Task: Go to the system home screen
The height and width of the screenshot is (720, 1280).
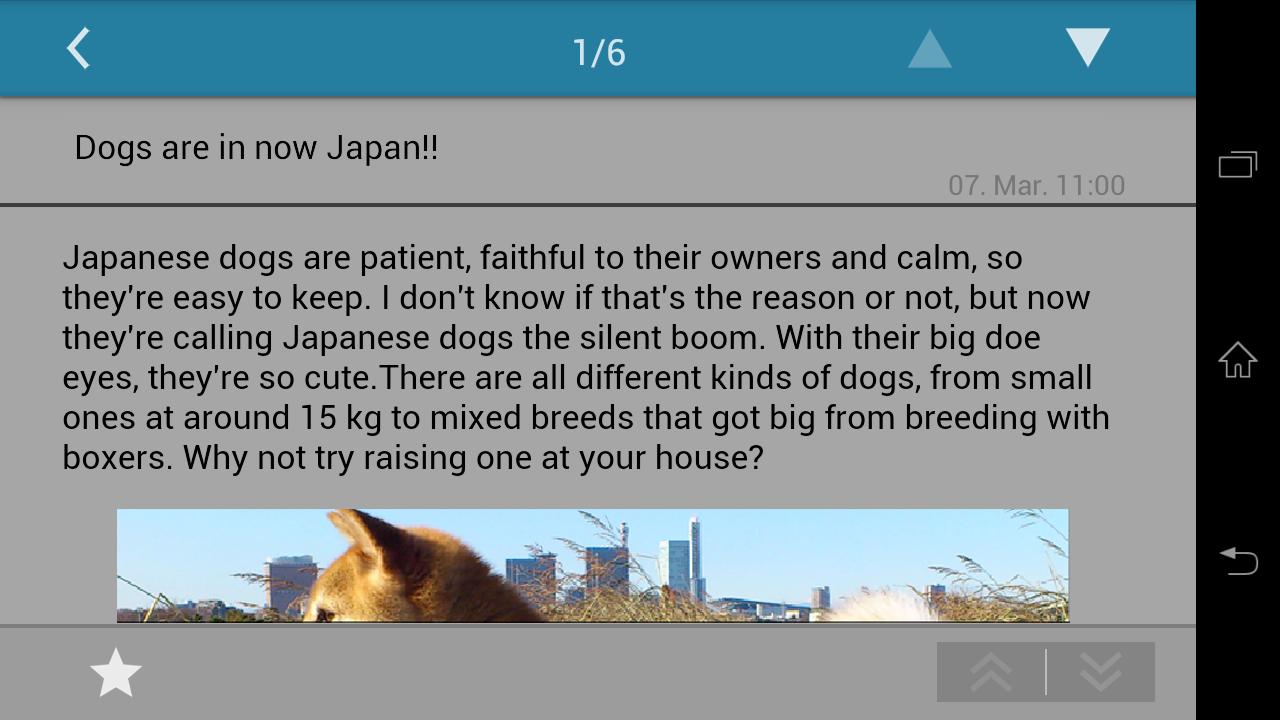Action: tap(1237, 360)
